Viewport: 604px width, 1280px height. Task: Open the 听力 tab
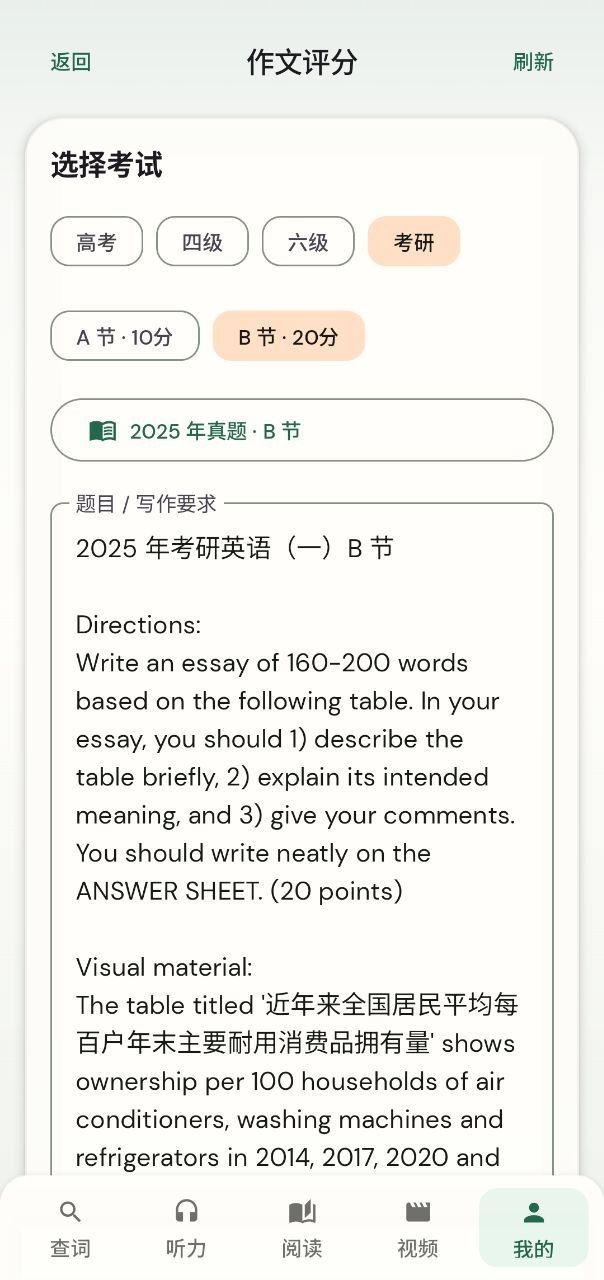(186, 1231)
